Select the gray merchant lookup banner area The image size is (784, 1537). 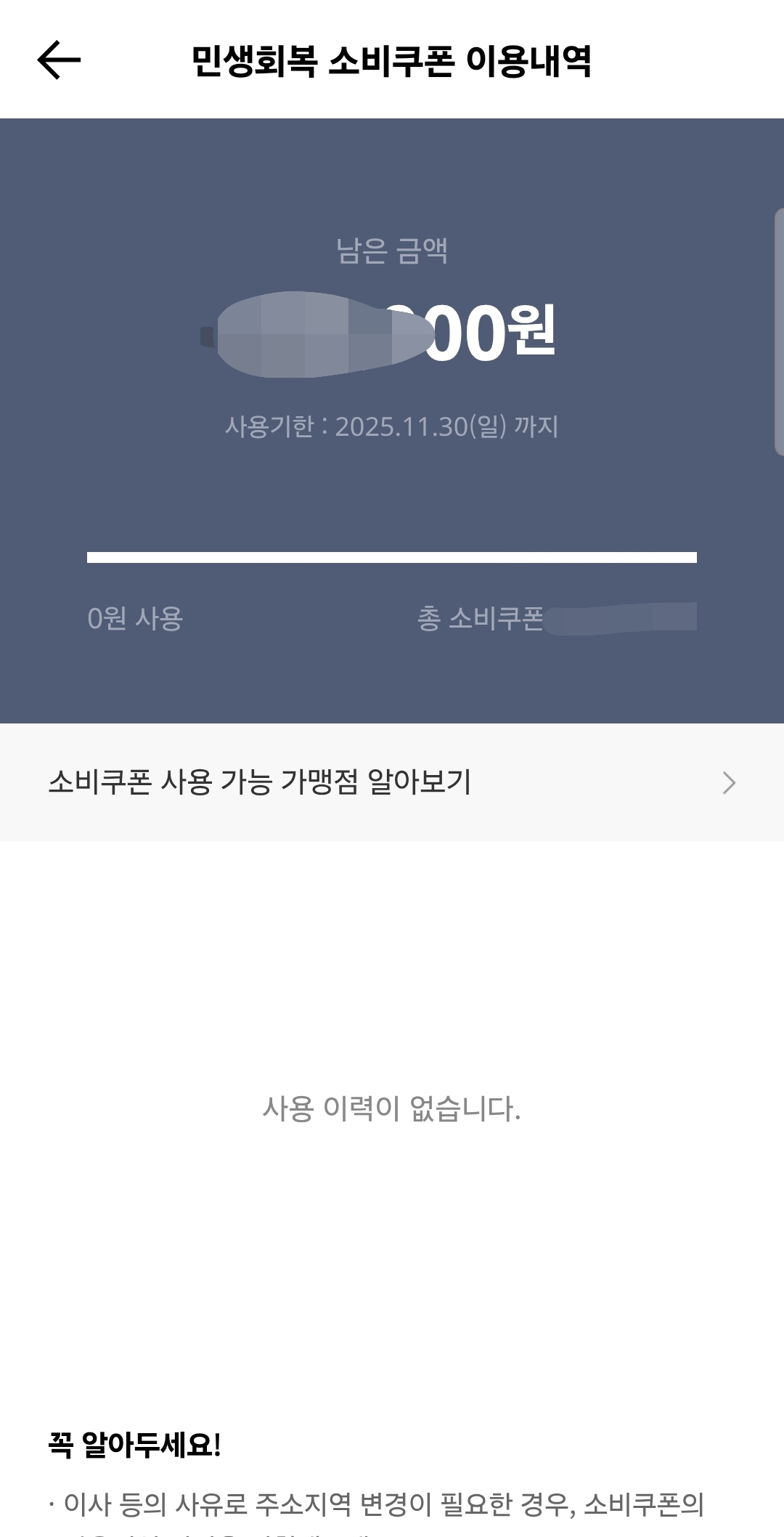click(392, 782)
